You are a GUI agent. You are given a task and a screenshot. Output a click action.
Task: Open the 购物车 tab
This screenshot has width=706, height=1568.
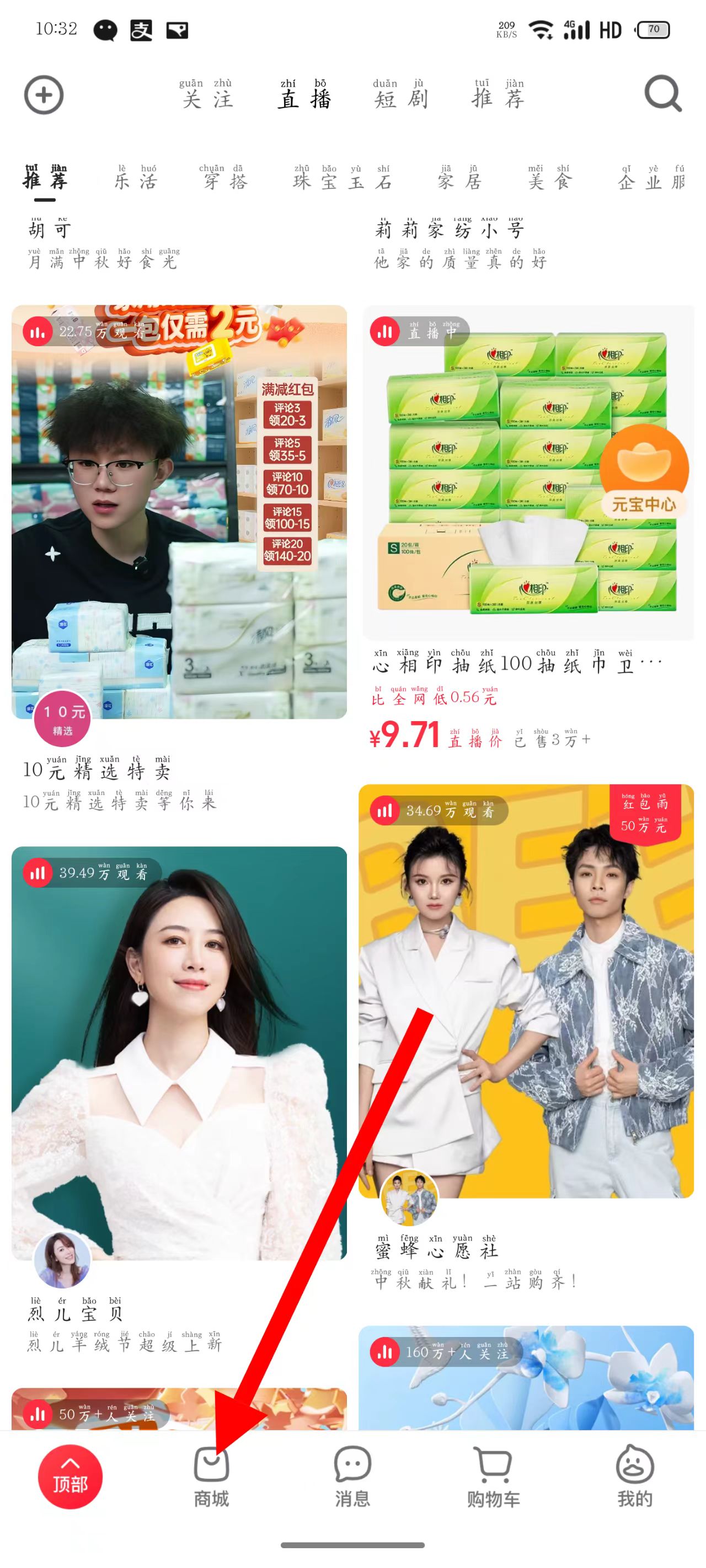(494, 1477)
